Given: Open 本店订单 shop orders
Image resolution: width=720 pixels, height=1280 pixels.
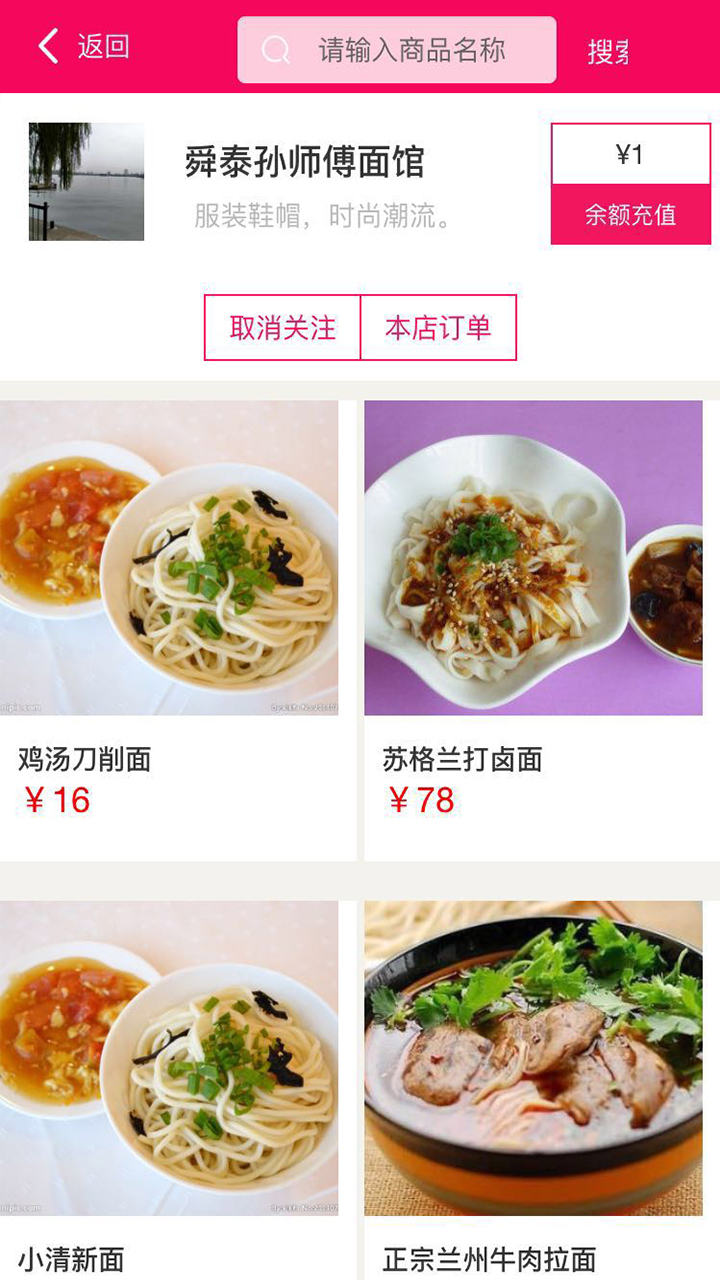Looking at the screenshot, I should pos(438,328).
